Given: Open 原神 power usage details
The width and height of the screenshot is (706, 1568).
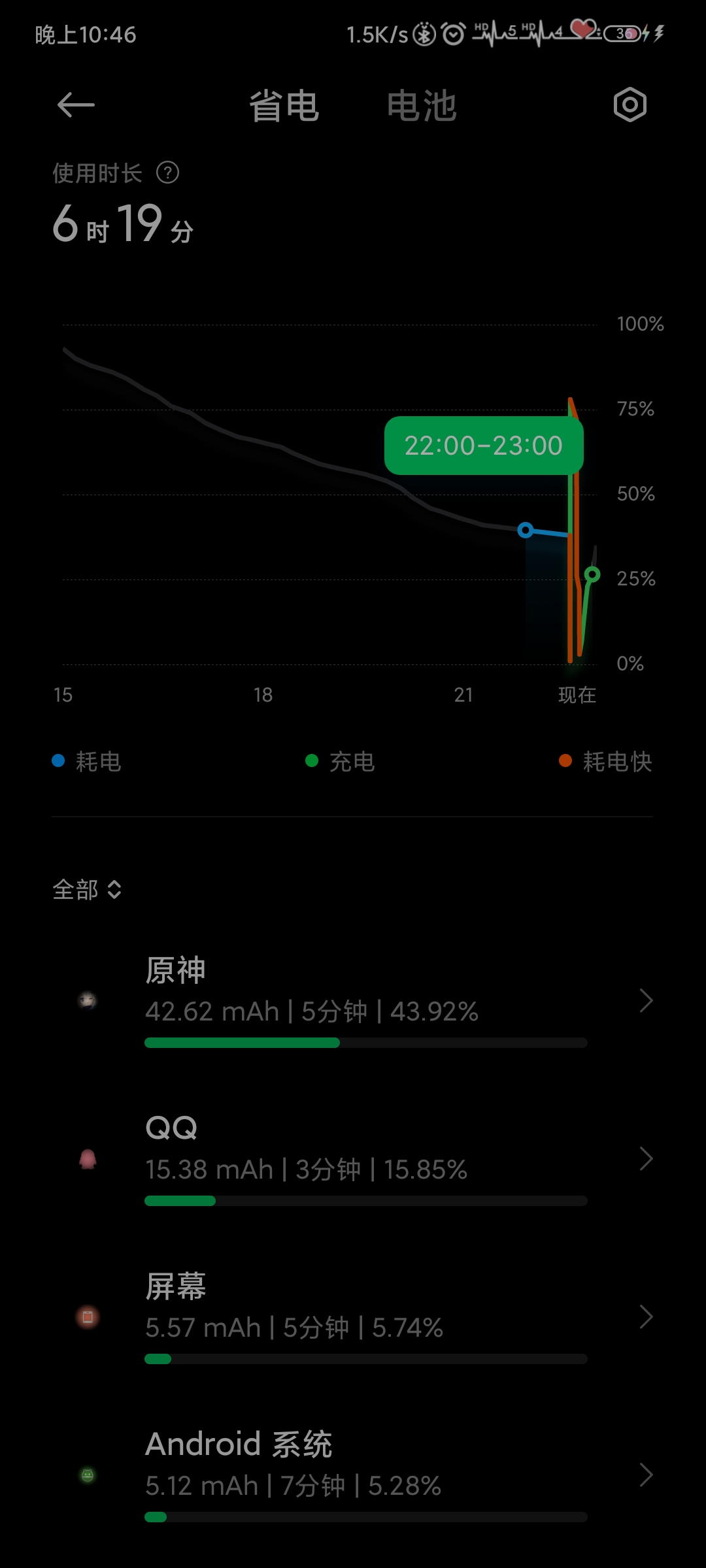Looking at the screenshot, I should coord(366,1000).
